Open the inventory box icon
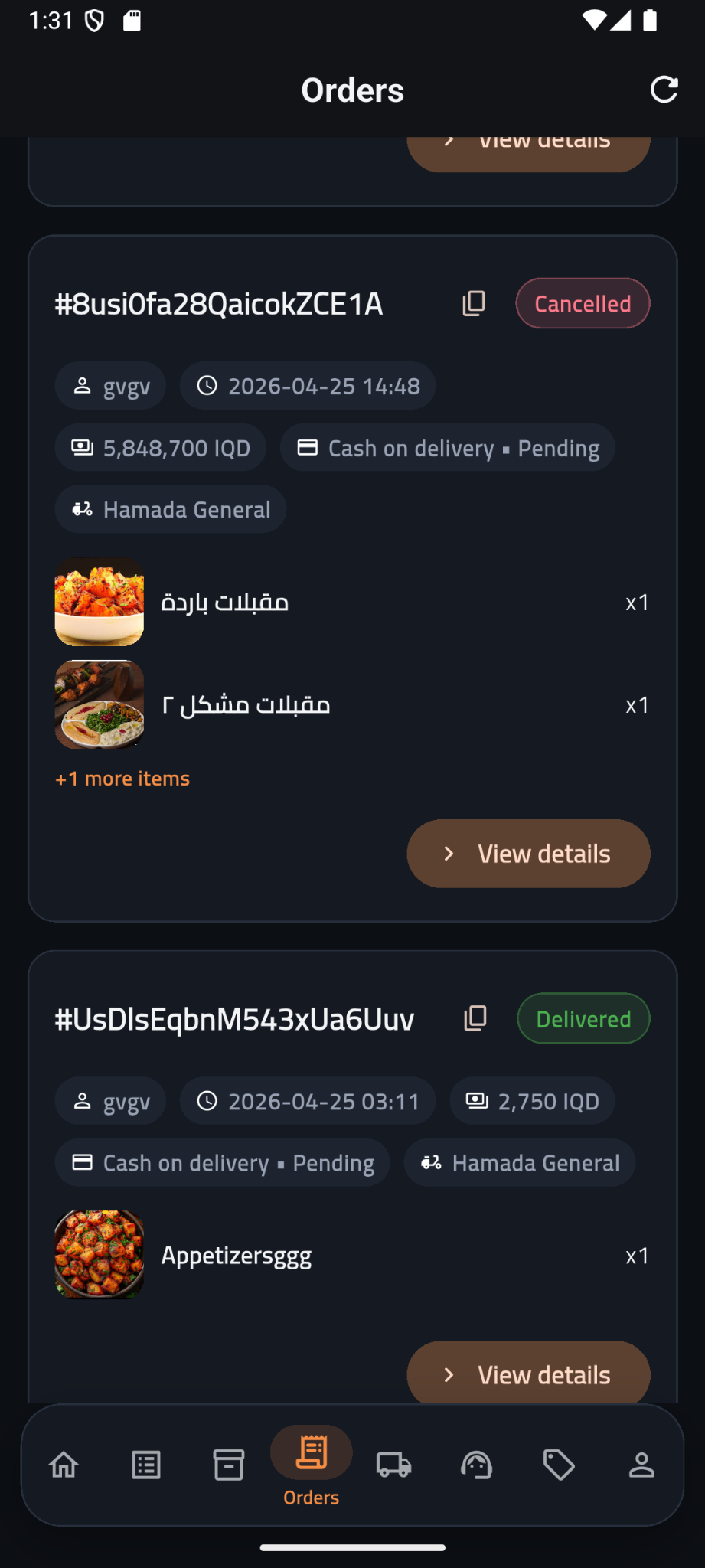The height and width of the screenshot is (1568, 705). pos(229,1465)
